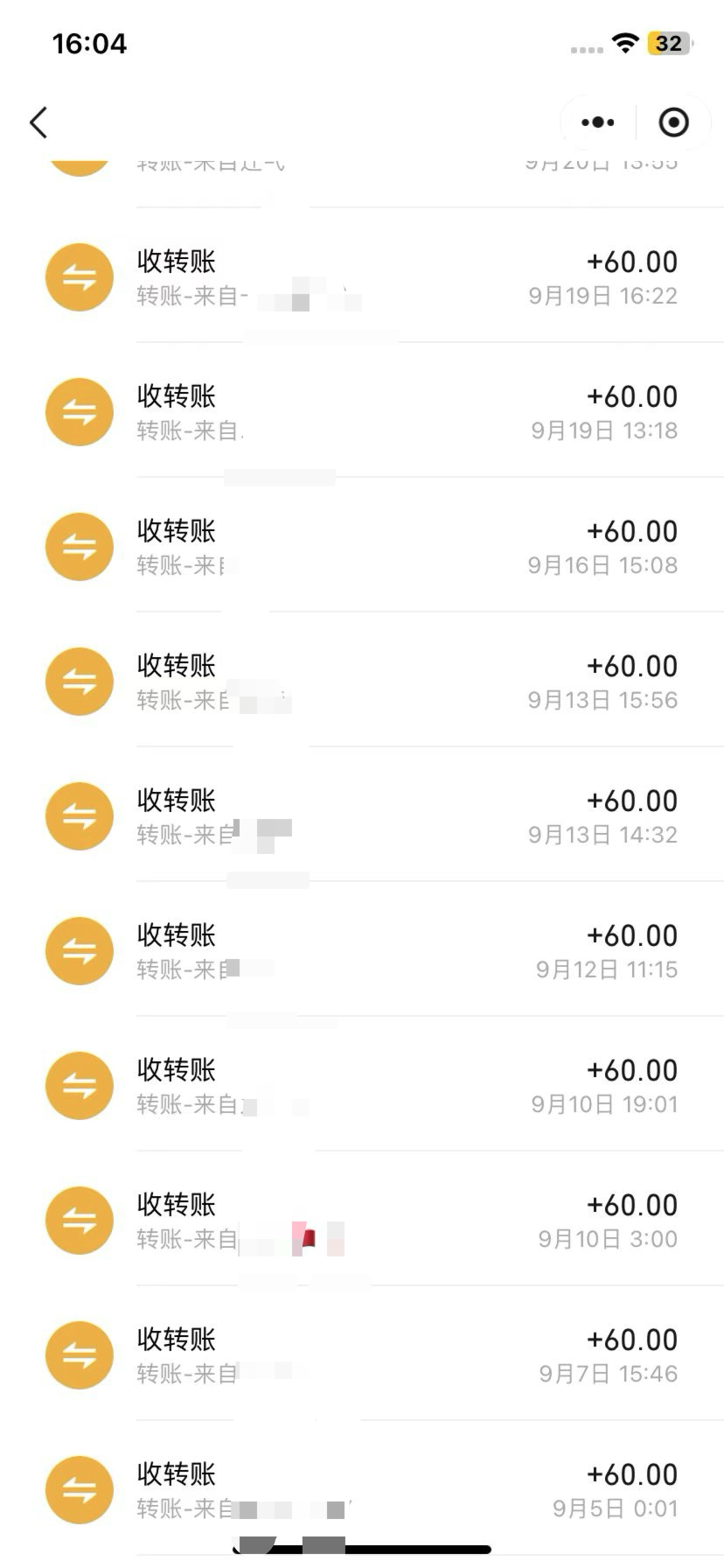Tap the back chevron to return

pos(38,122)
